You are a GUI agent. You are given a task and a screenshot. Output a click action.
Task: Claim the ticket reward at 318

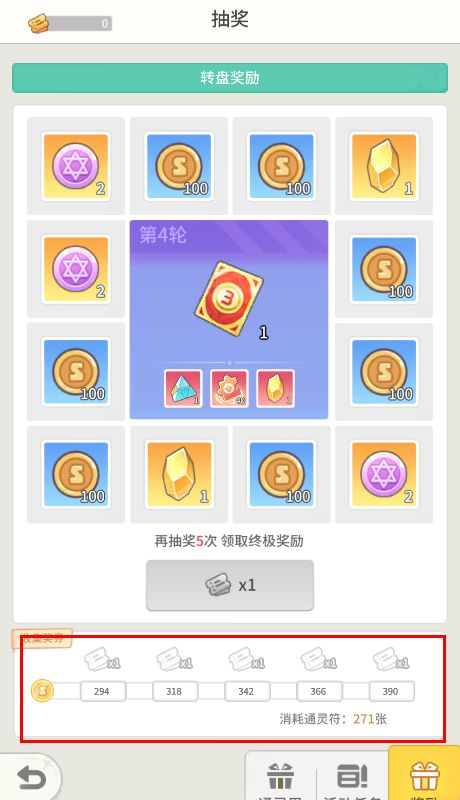click(174, 662)
